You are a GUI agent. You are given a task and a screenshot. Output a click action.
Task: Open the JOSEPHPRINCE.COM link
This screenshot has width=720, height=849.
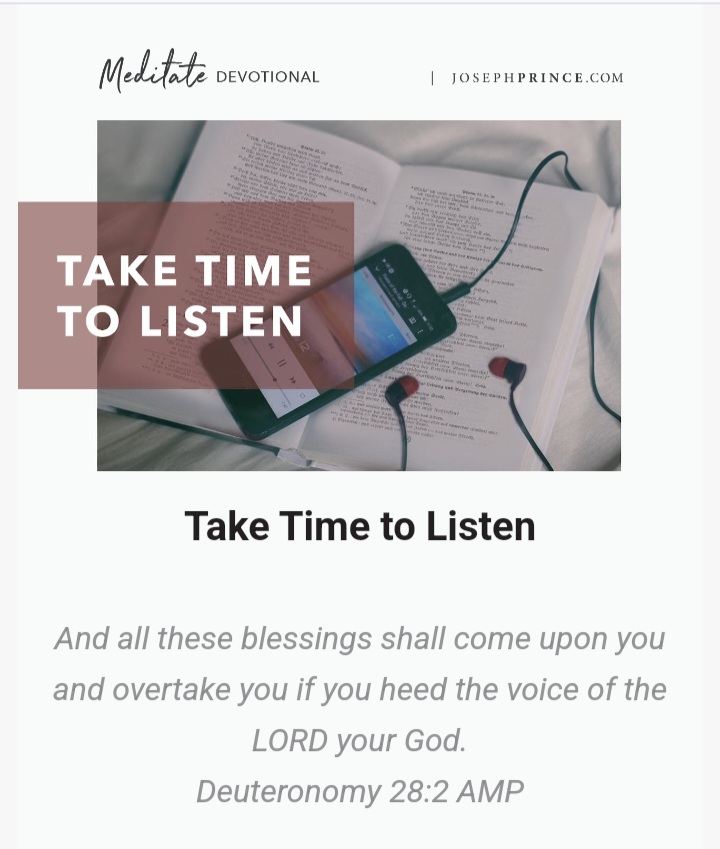(537, 78)
